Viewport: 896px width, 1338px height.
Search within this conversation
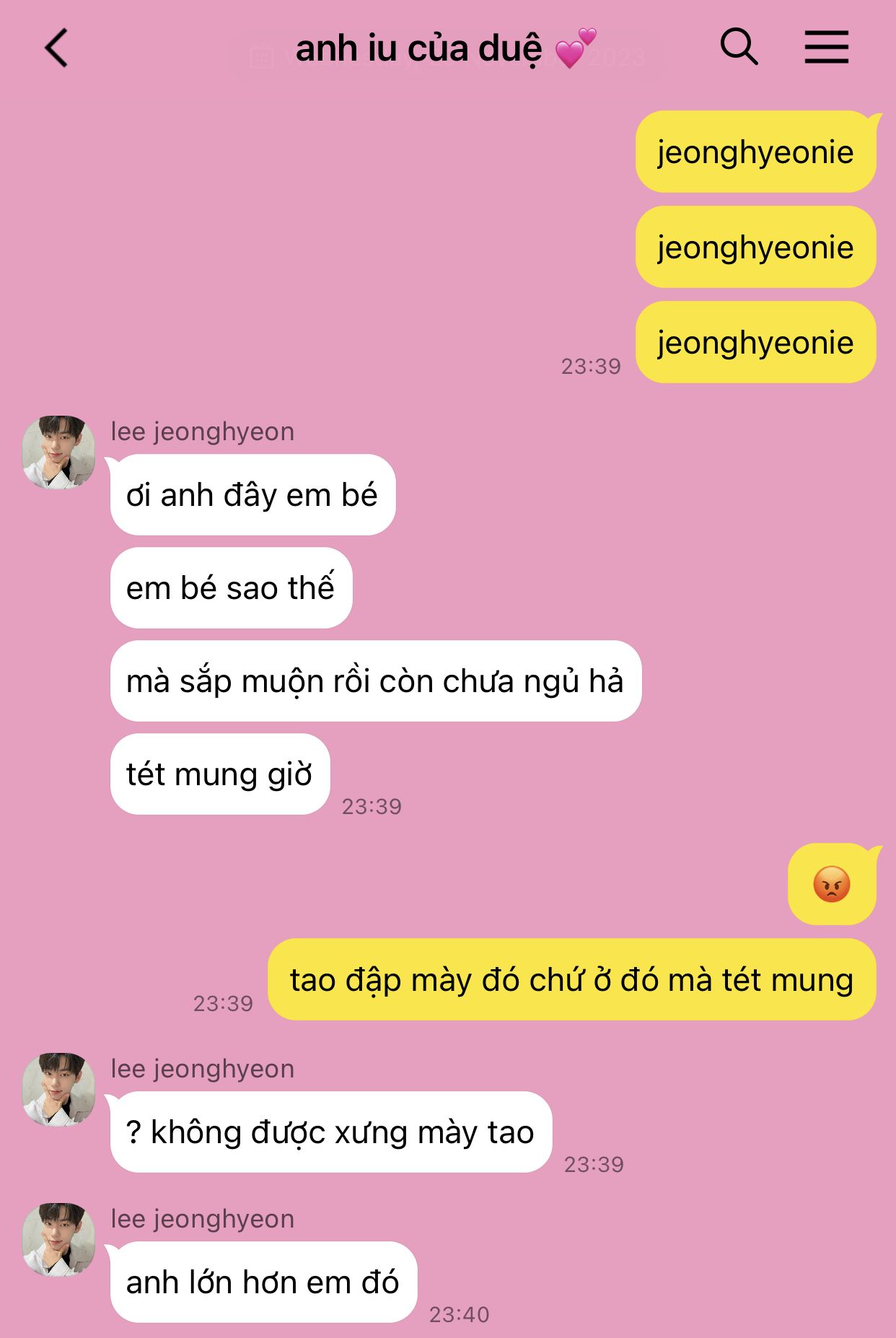point(739,48)
